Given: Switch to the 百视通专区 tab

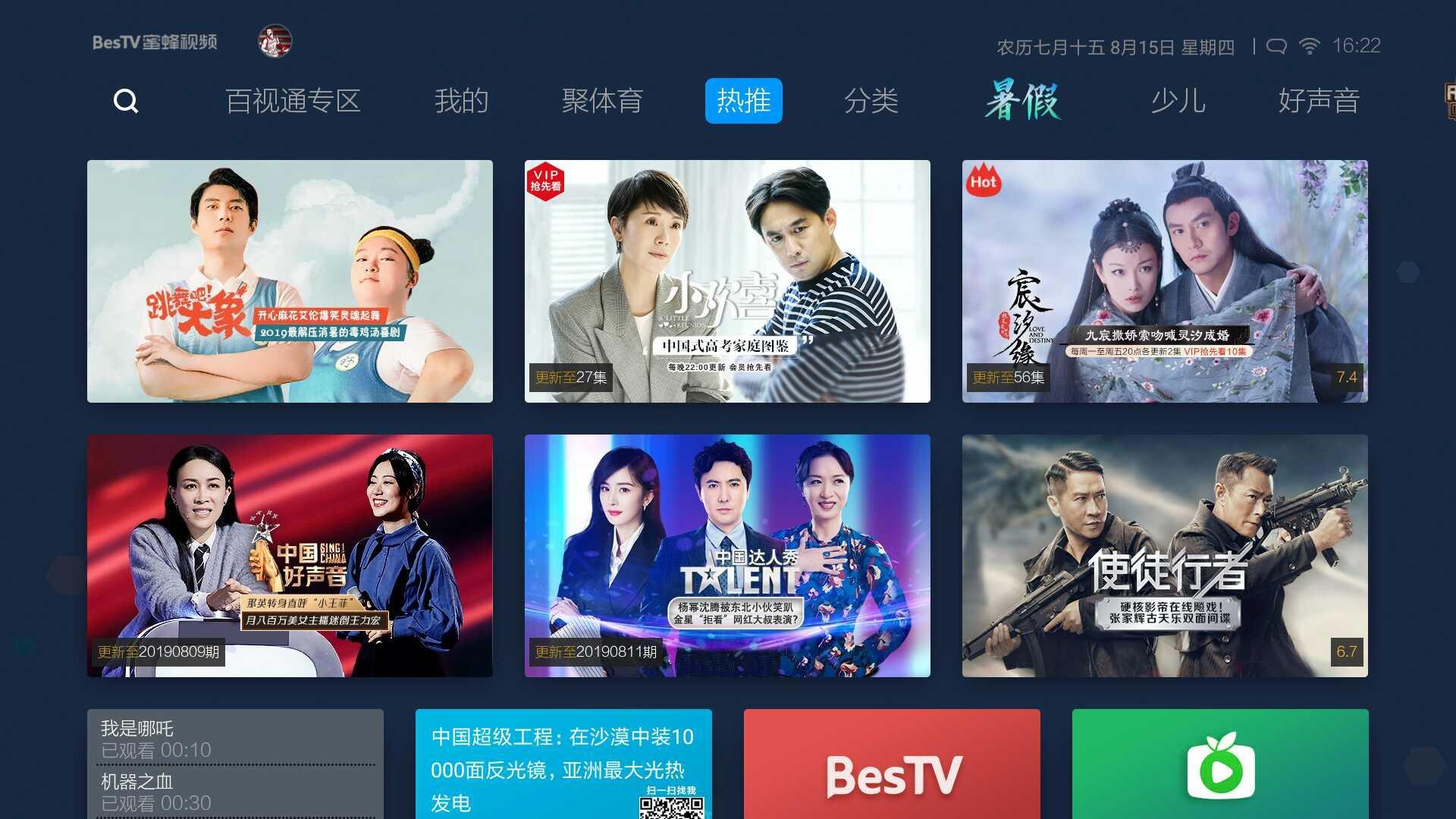Looking at the screenshot, I should pos(293,101).
